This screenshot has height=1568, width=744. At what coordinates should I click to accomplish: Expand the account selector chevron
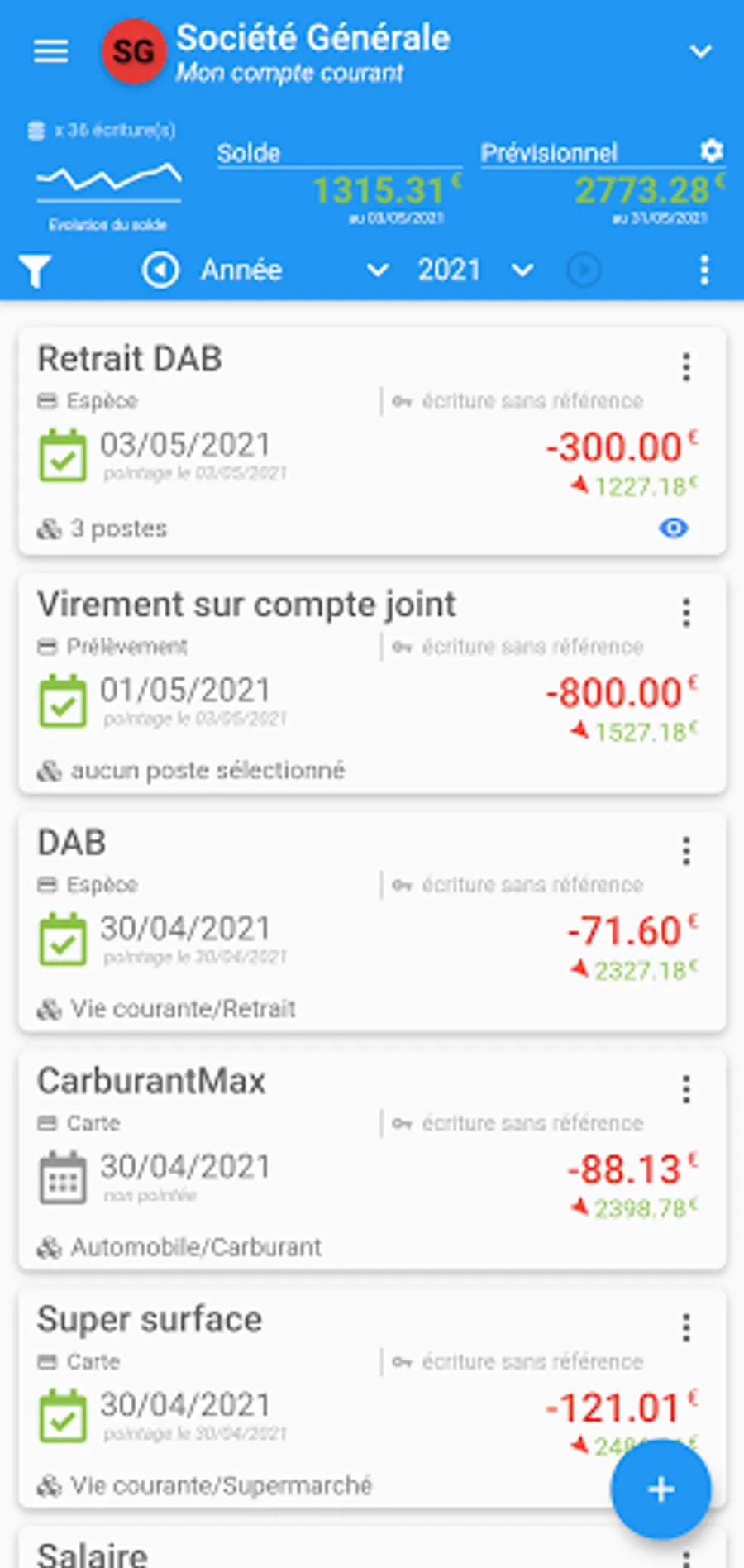(700, 52)
